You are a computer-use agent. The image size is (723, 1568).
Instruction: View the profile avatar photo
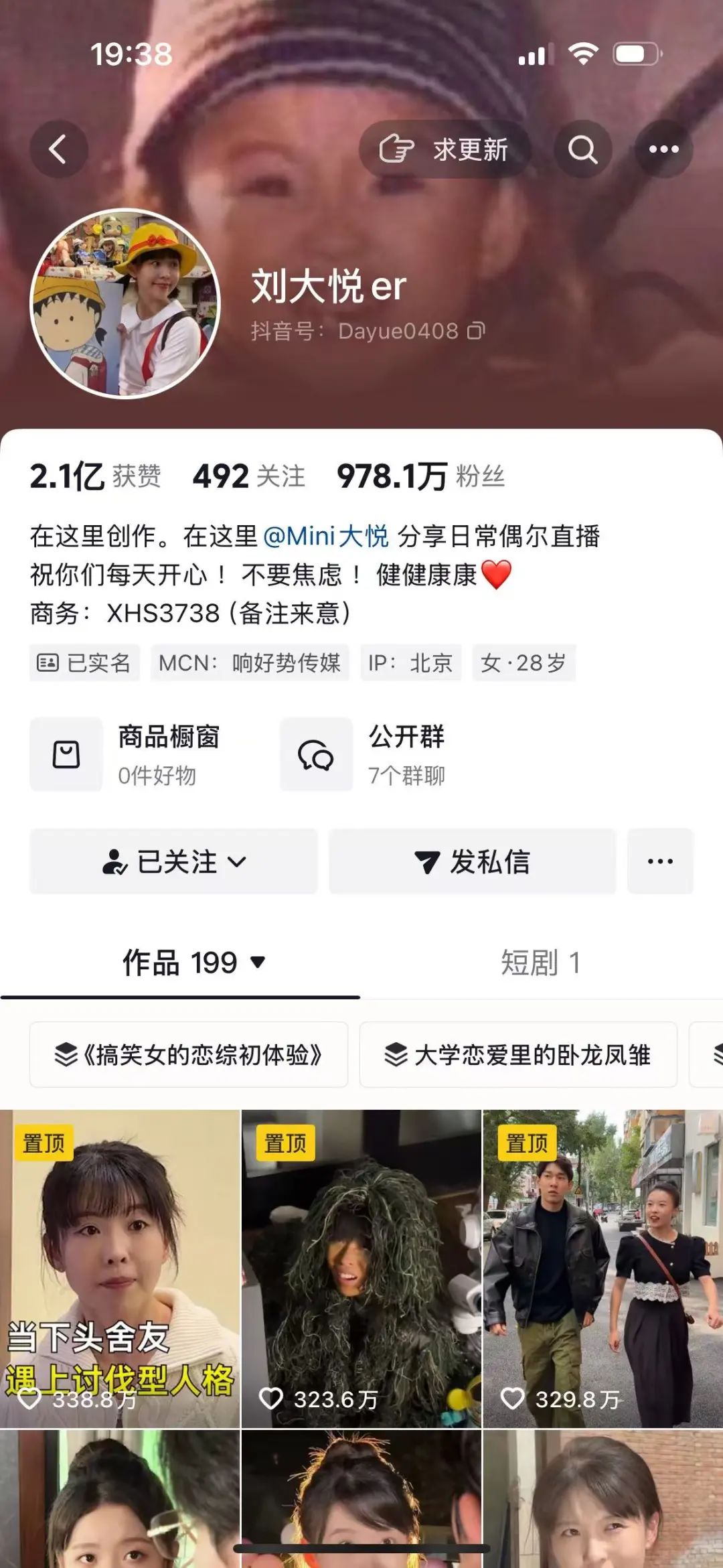[x=125, y=303]
